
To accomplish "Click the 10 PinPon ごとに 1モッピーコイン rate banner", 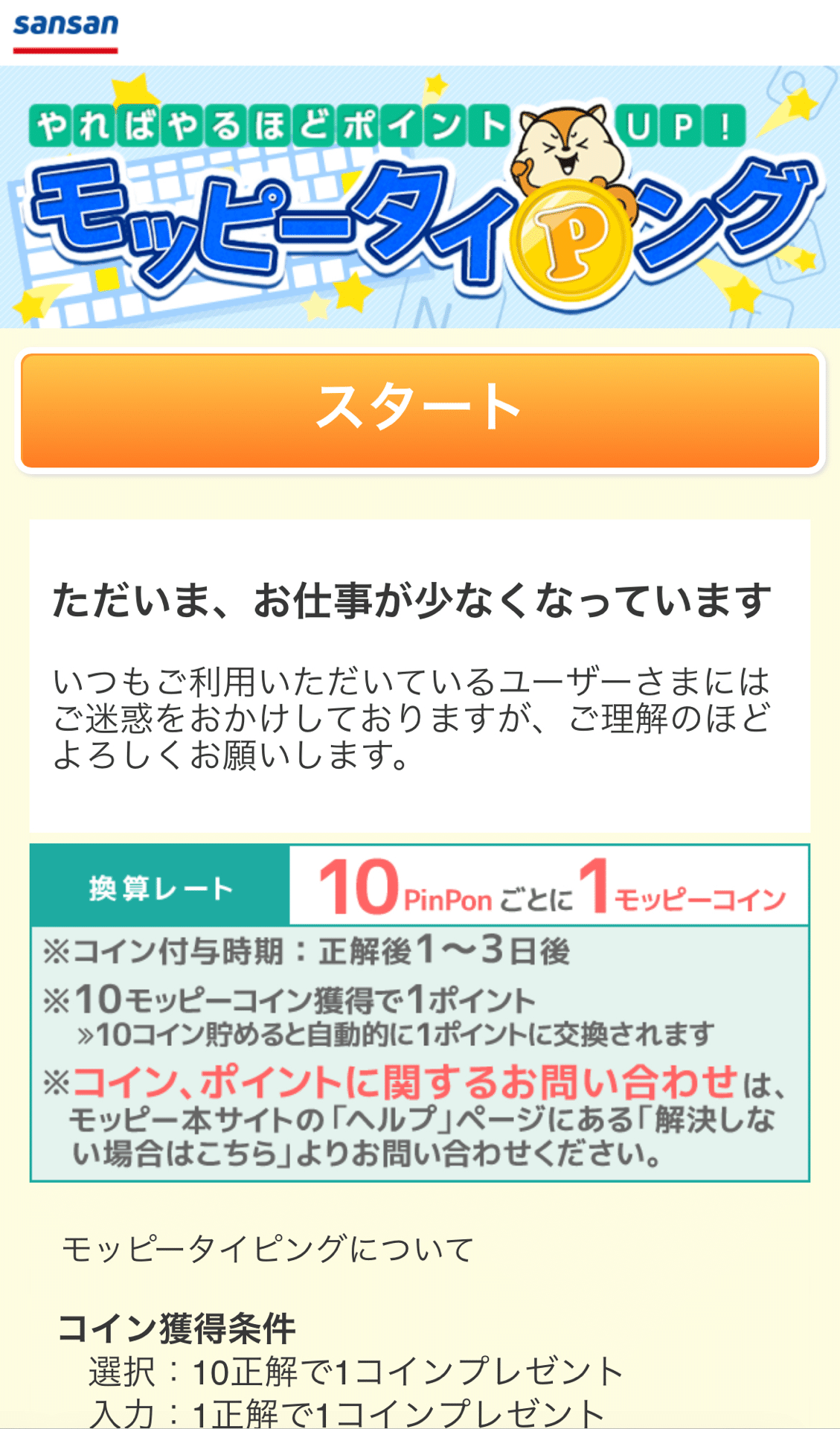I will [x=551, y=889].
